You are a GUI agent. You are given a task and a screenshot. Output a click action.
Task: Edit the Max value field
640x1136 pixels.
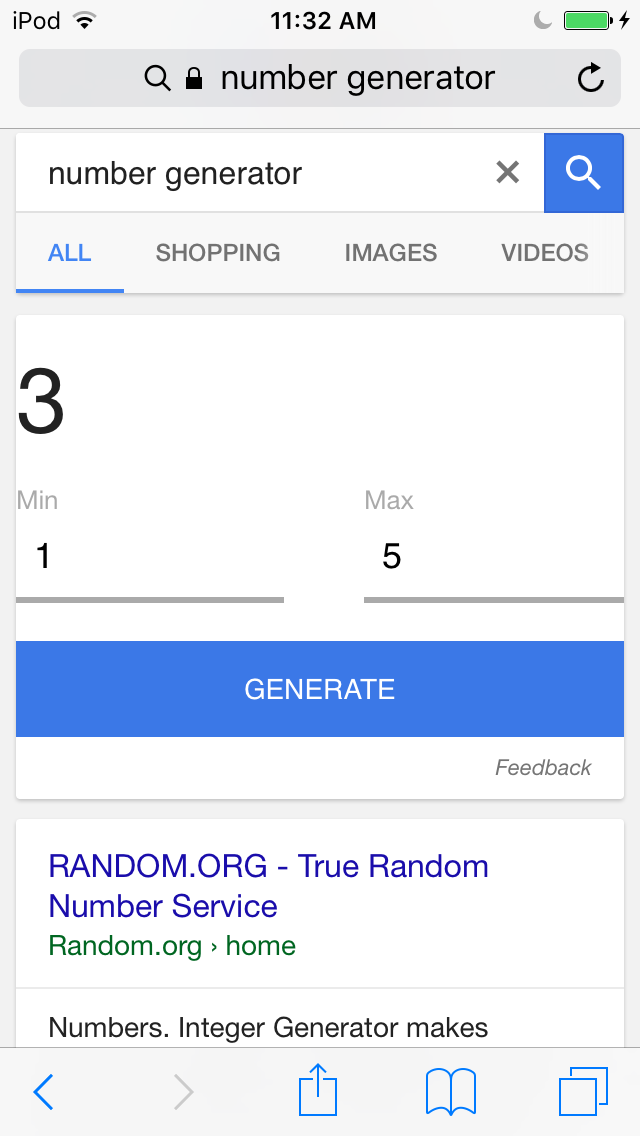(x=492, y=557)
